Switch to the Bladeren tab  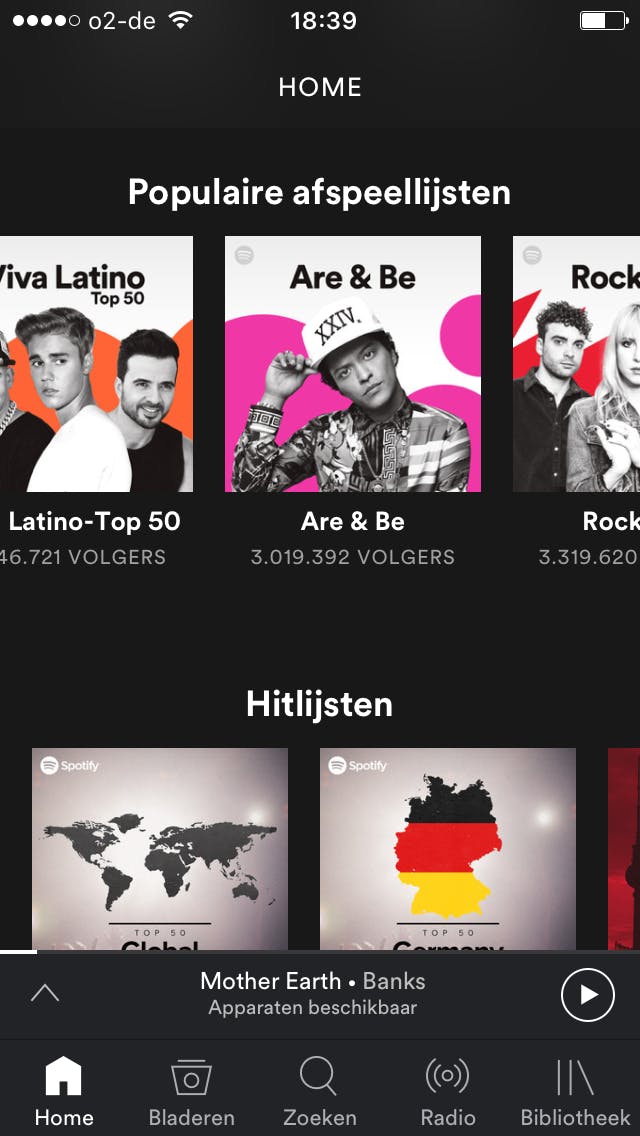(191, 1092)
